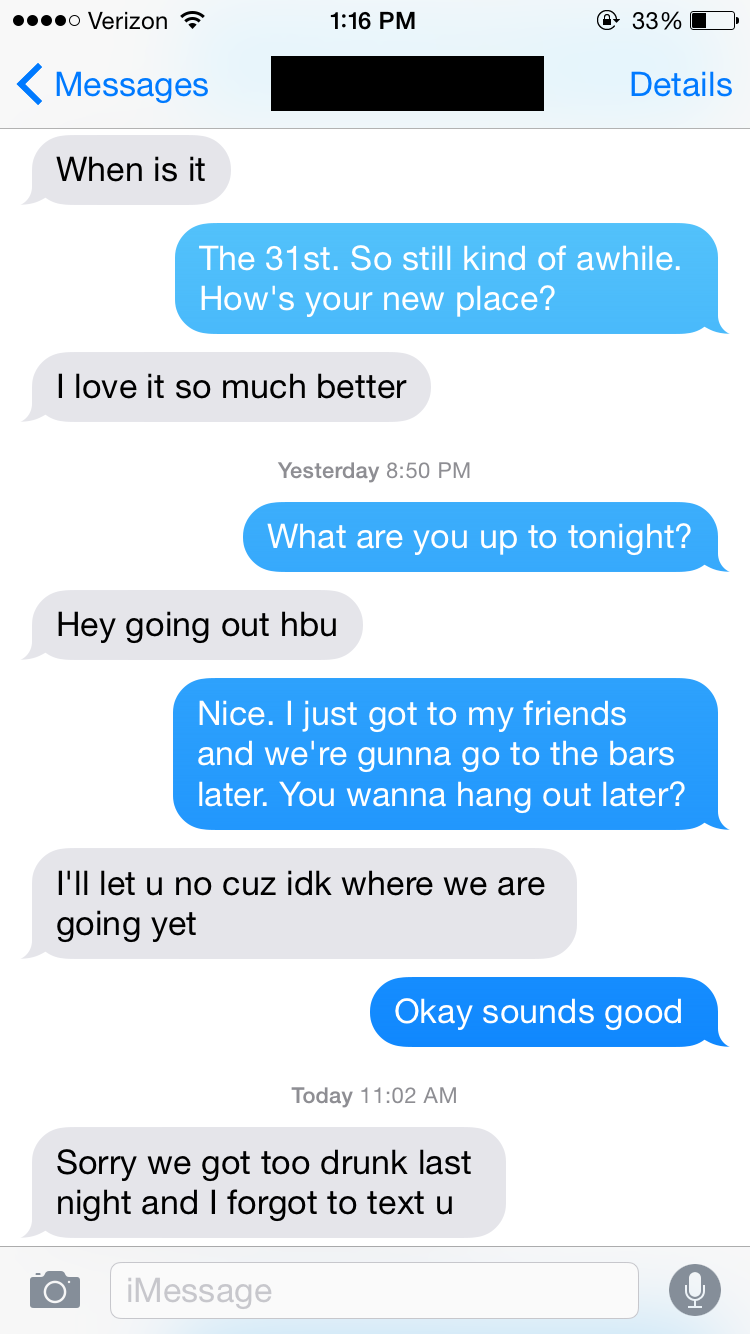Tap the camera icon to attach a photo
Screen dimensions: 750x1334
tap(54, 1289)
